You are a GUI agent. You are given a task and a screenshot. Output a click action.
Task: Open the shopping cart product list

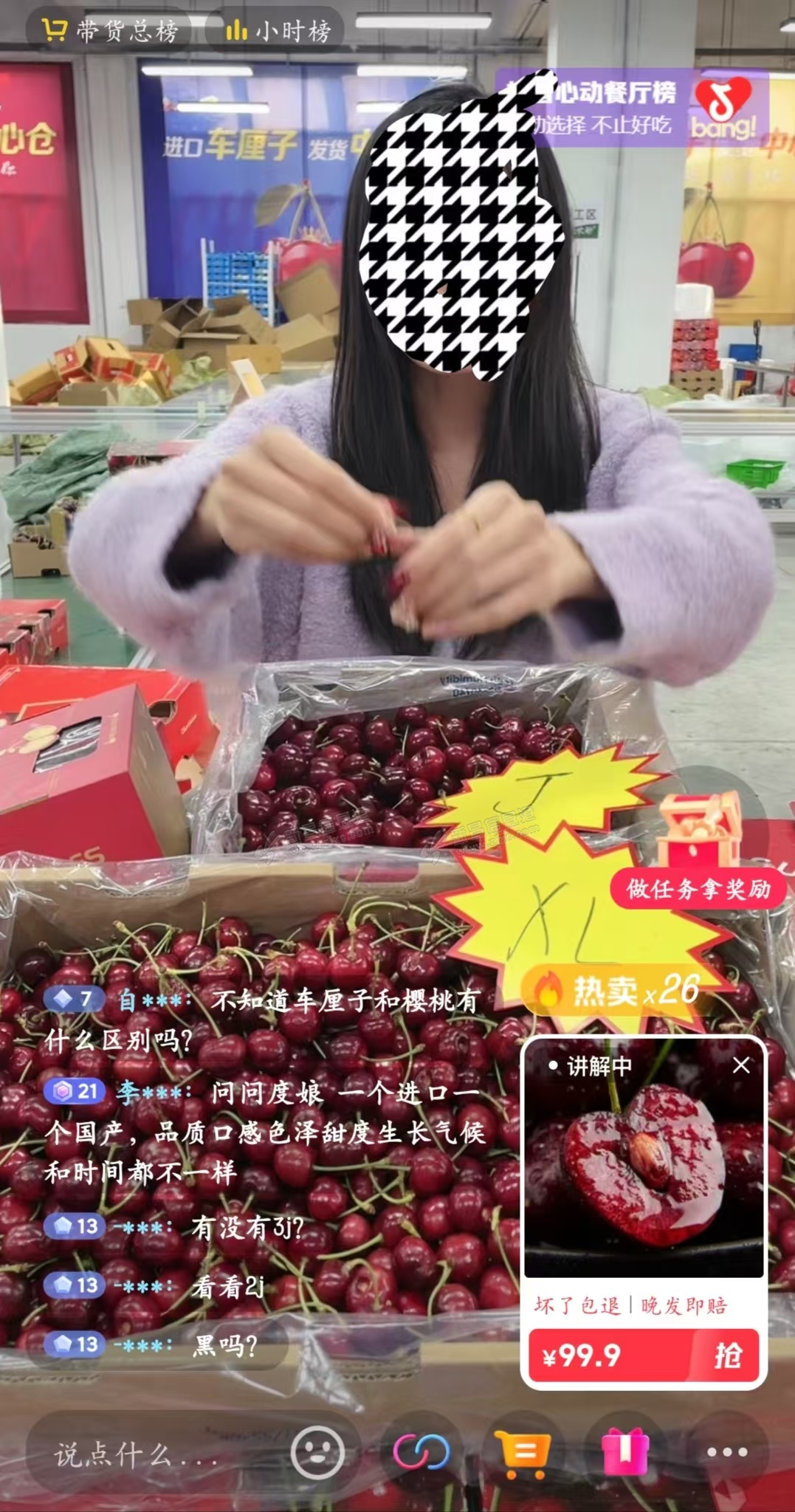point(523,1453)
